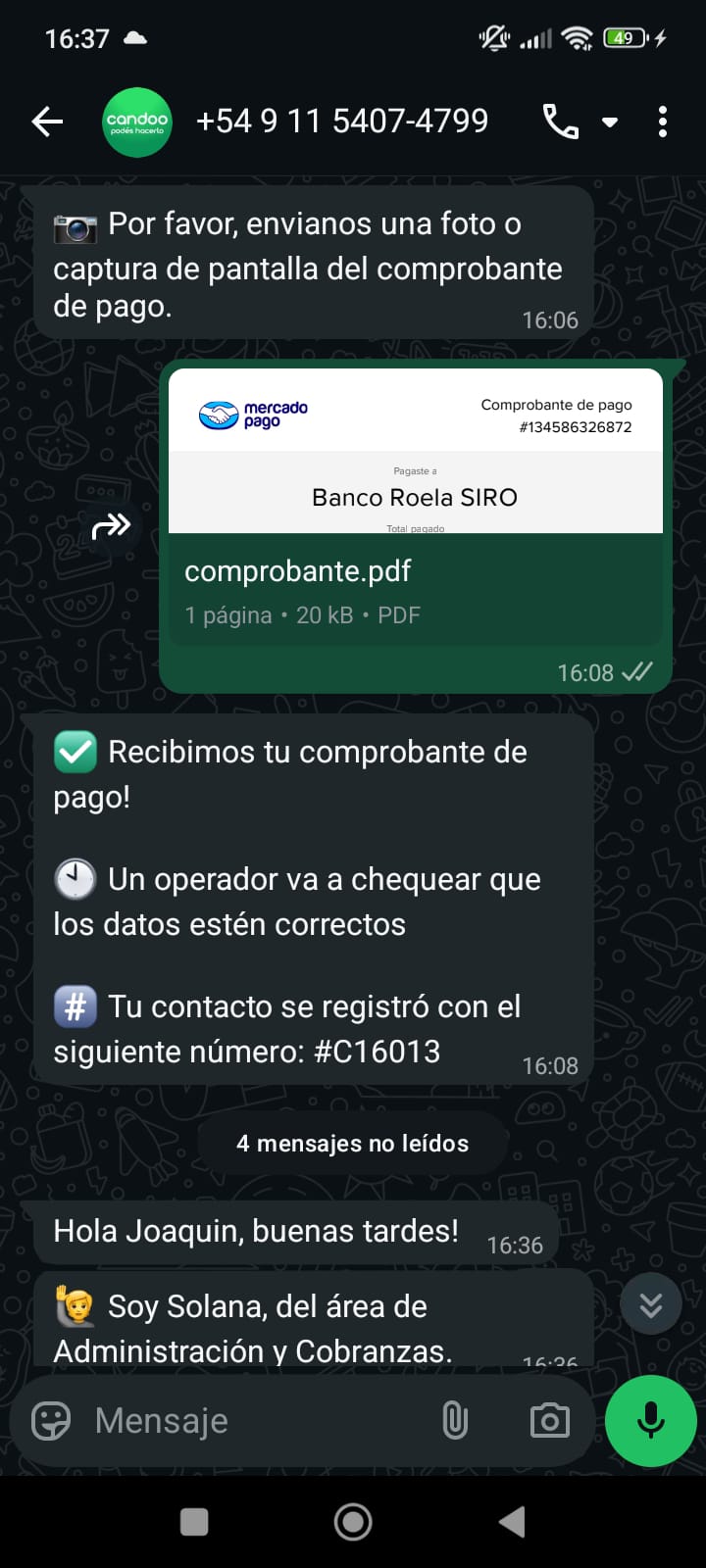Open the three-dot overflow menu
706x1568 pixels.
(x=663, y=122)
